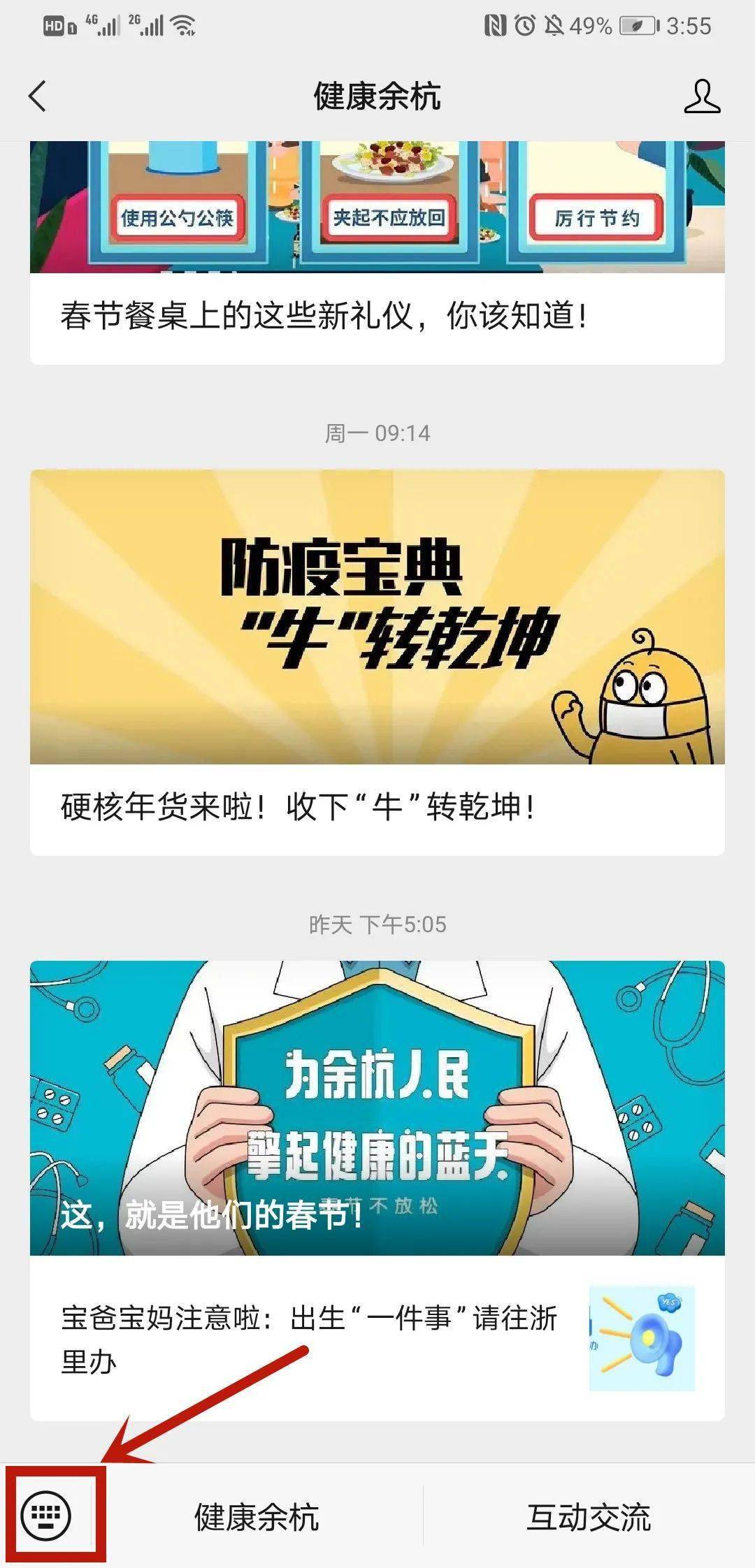The image size is (755, 1568).
Task: Open the article 宝爸宝妈注意啦 出生一件事
Action: click(x=377, y=1339)
